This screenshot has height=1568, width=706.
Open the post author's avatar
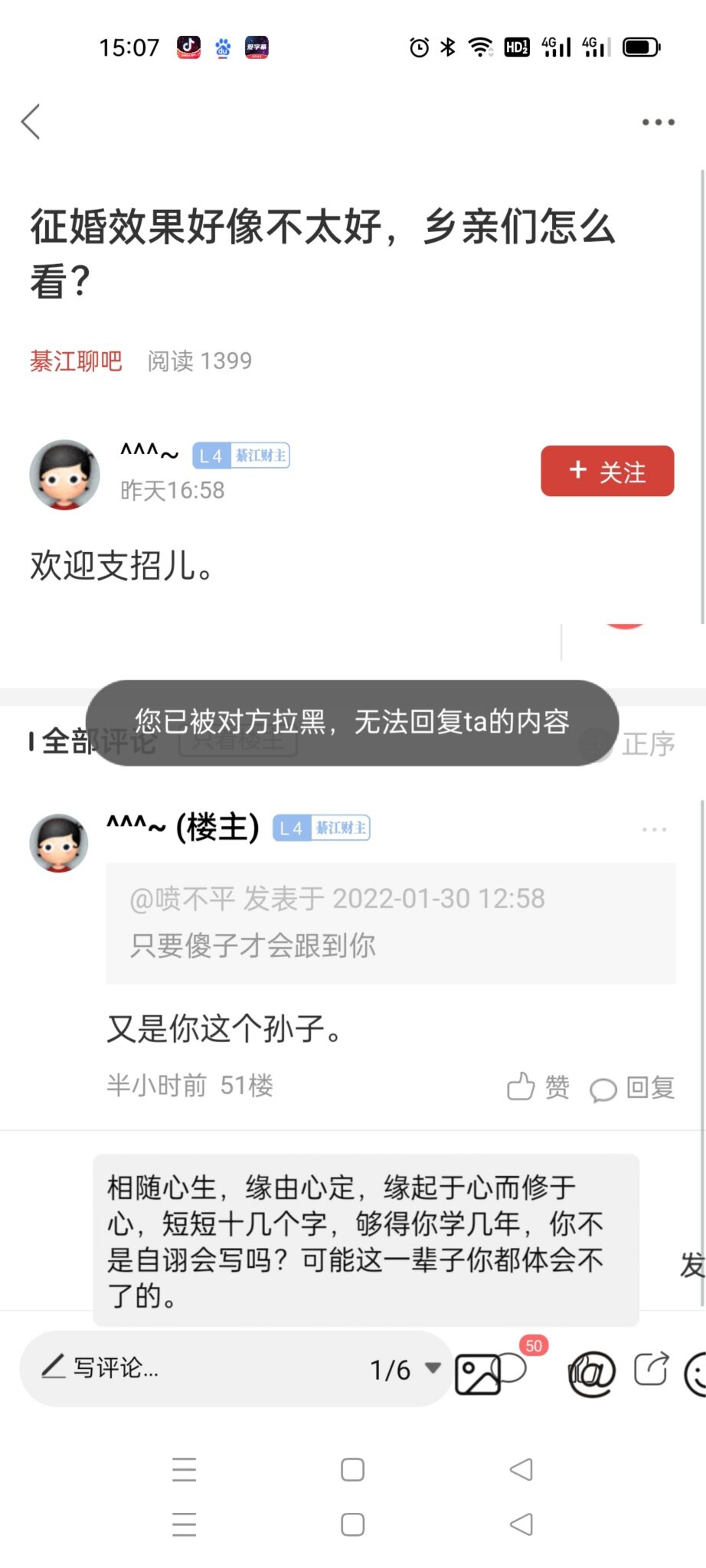point(64,475)
